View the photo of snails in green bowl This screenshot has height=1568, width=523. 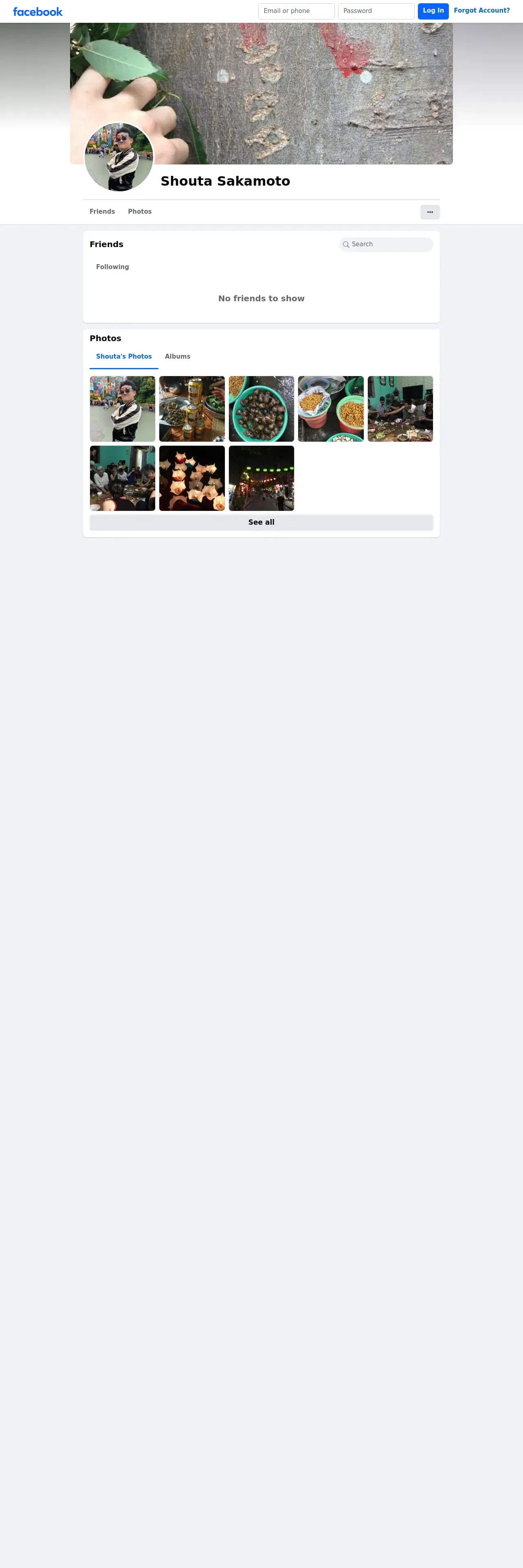pos(261,408)
